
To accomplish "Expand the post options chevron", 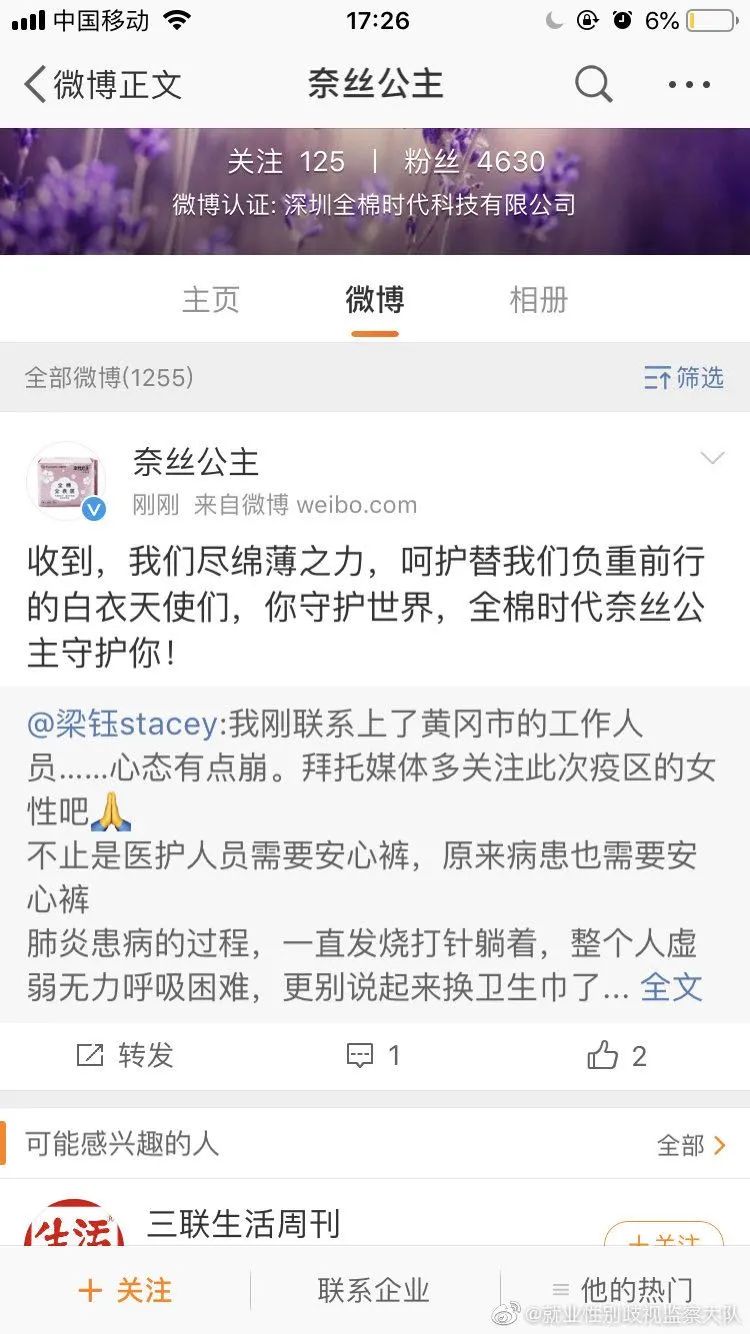I will tap(712, 459).
